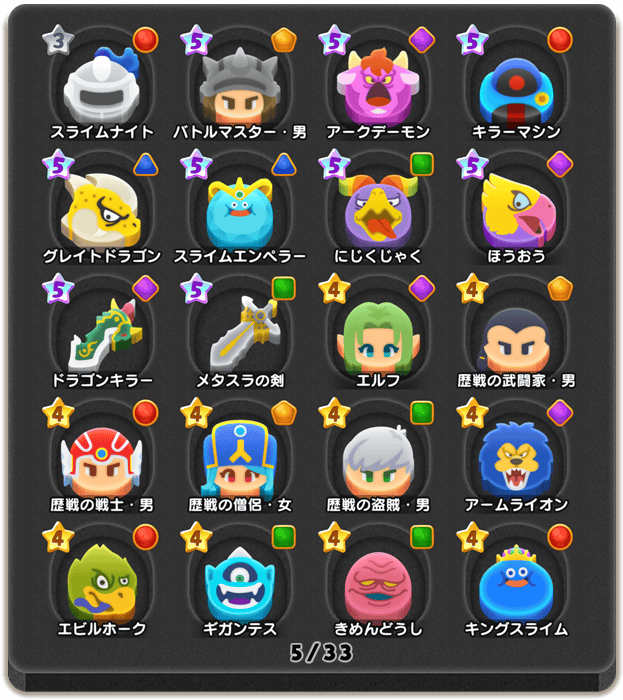623x700 pixels.
Task: Open the ほうおう entry
Action: [516, 210]
